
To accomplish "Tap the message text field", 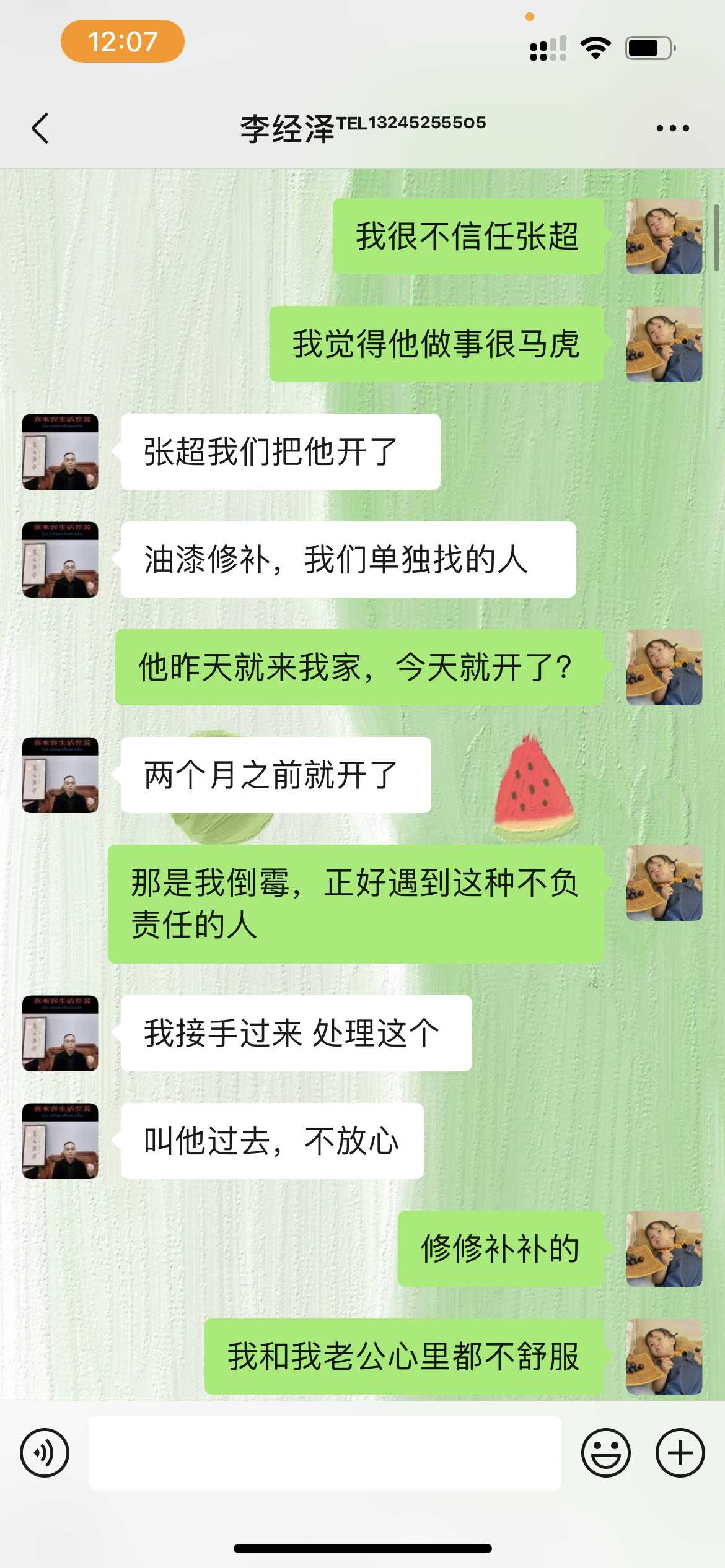I will point(325,1452).
